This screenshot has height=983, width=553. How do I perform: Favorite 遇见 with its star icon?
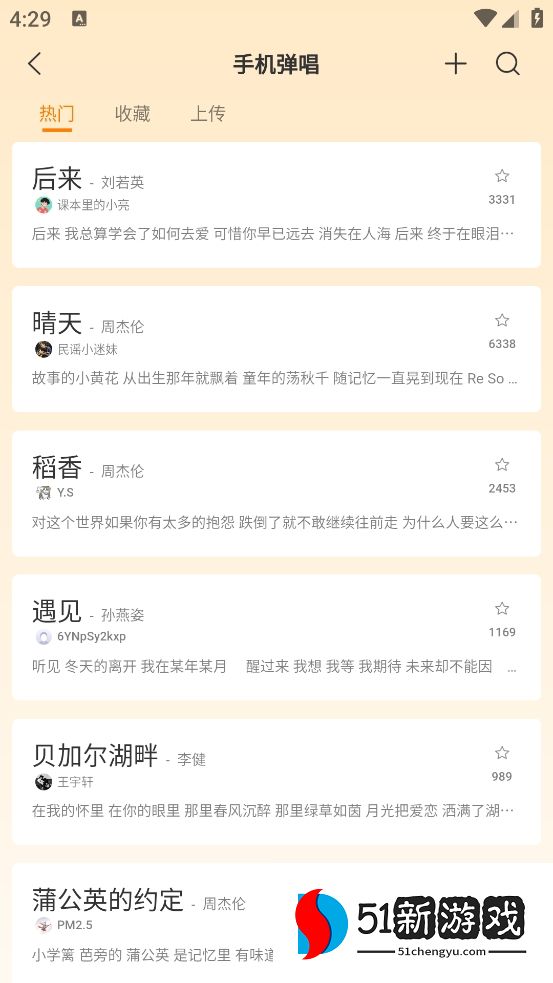coord(502,609)
